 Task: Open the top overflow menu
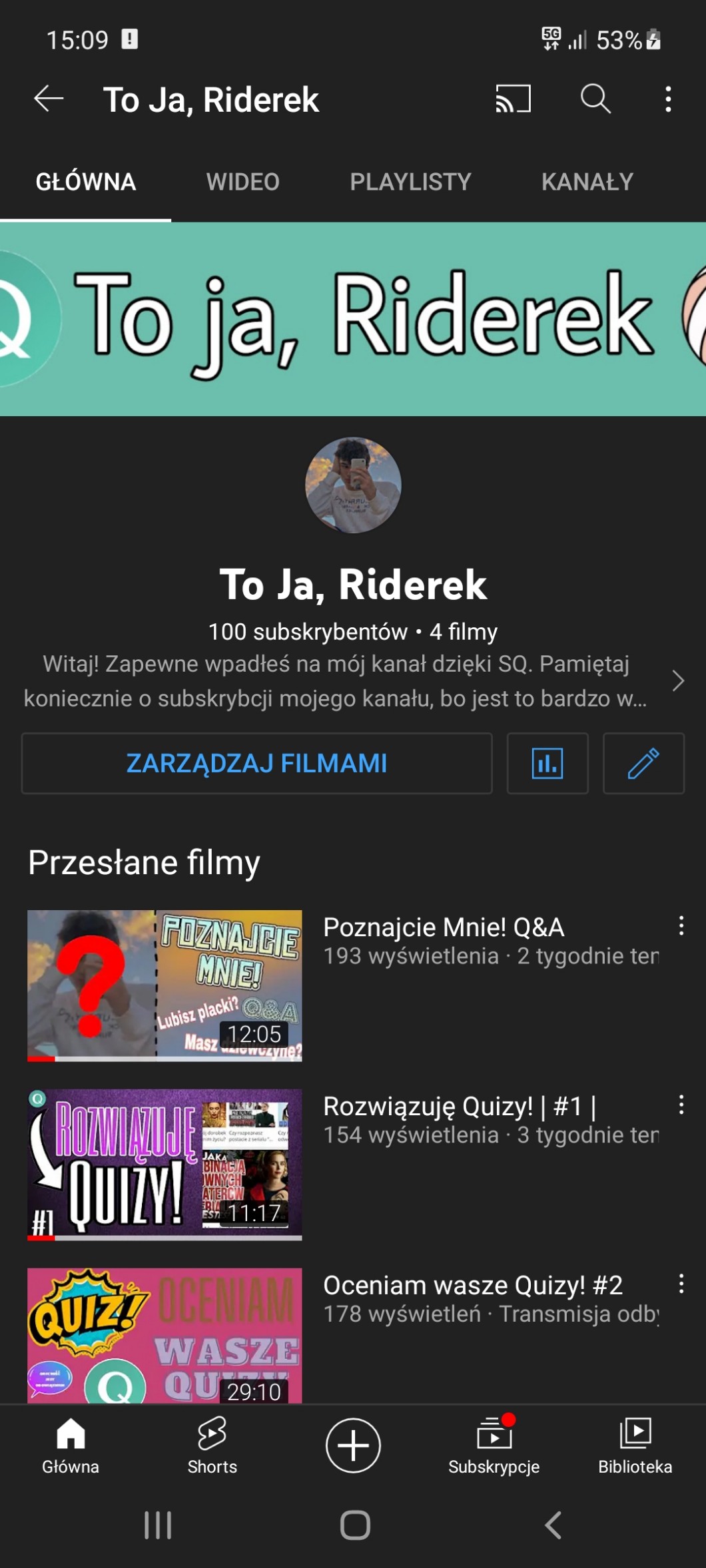pos(668,99)
